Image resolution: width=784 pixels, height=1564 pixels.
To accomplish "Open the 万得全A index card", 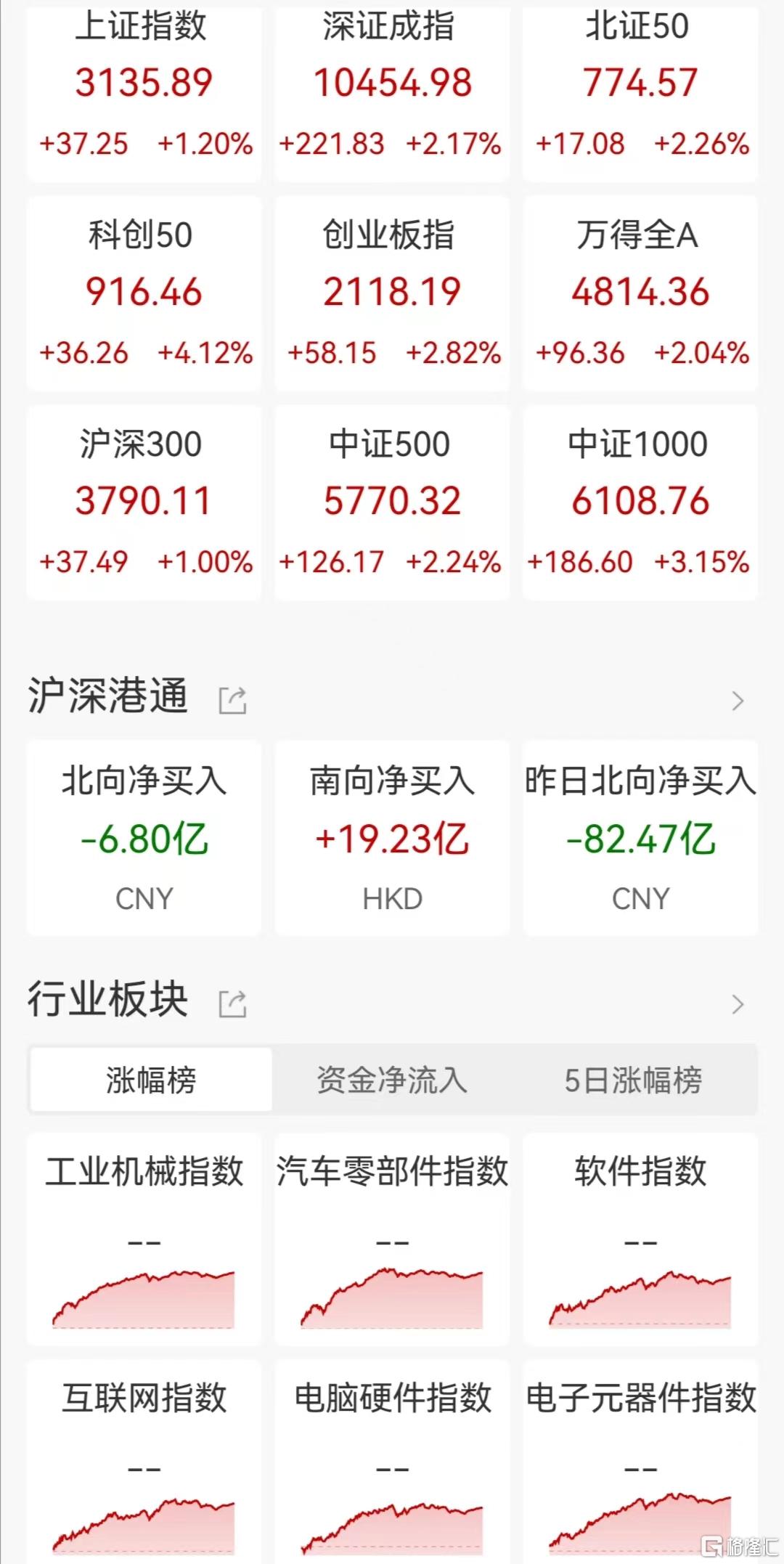I will coord(640,293).
